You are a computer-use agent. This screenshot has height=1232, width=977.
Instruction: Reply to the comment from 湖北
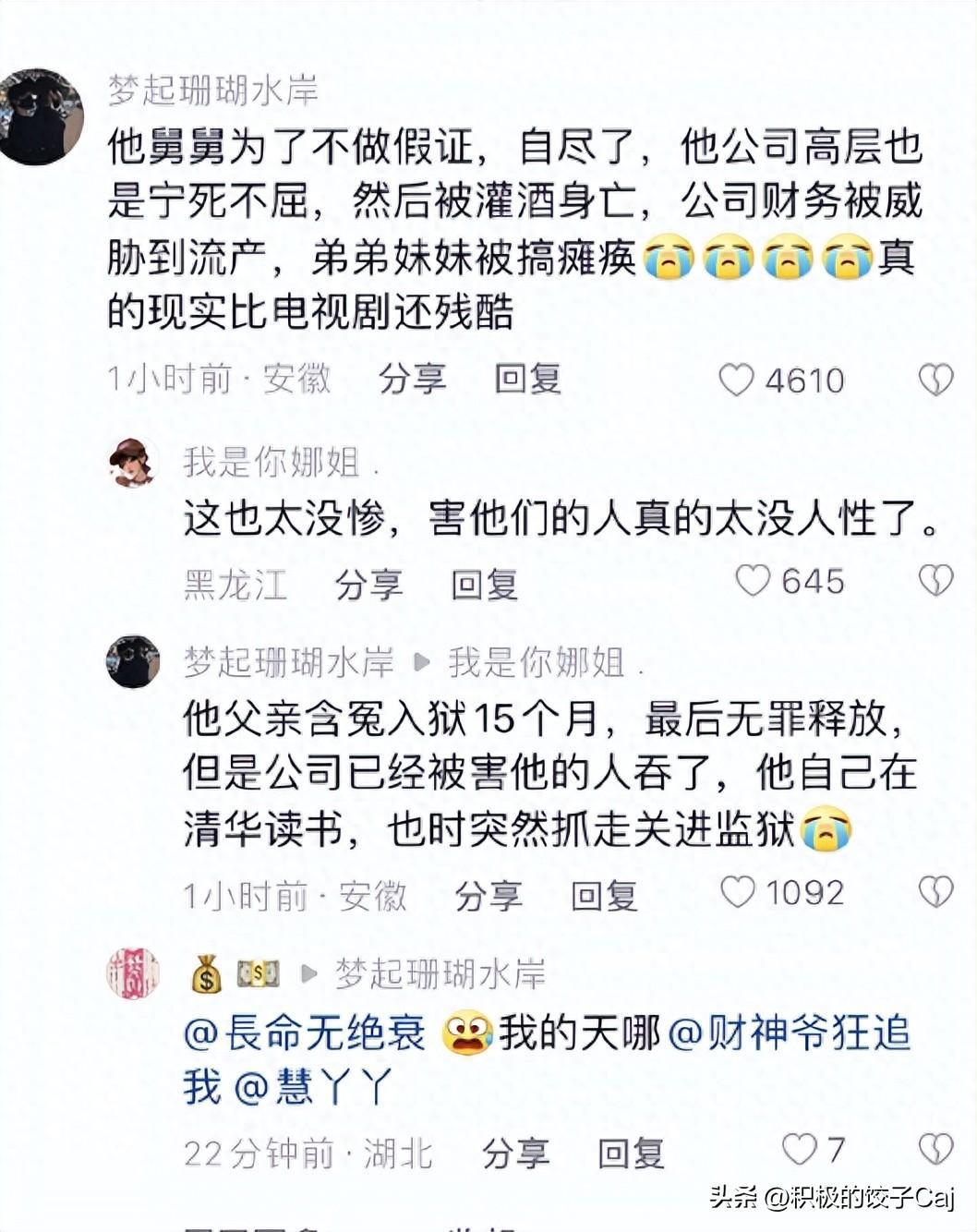[631, 1152]
